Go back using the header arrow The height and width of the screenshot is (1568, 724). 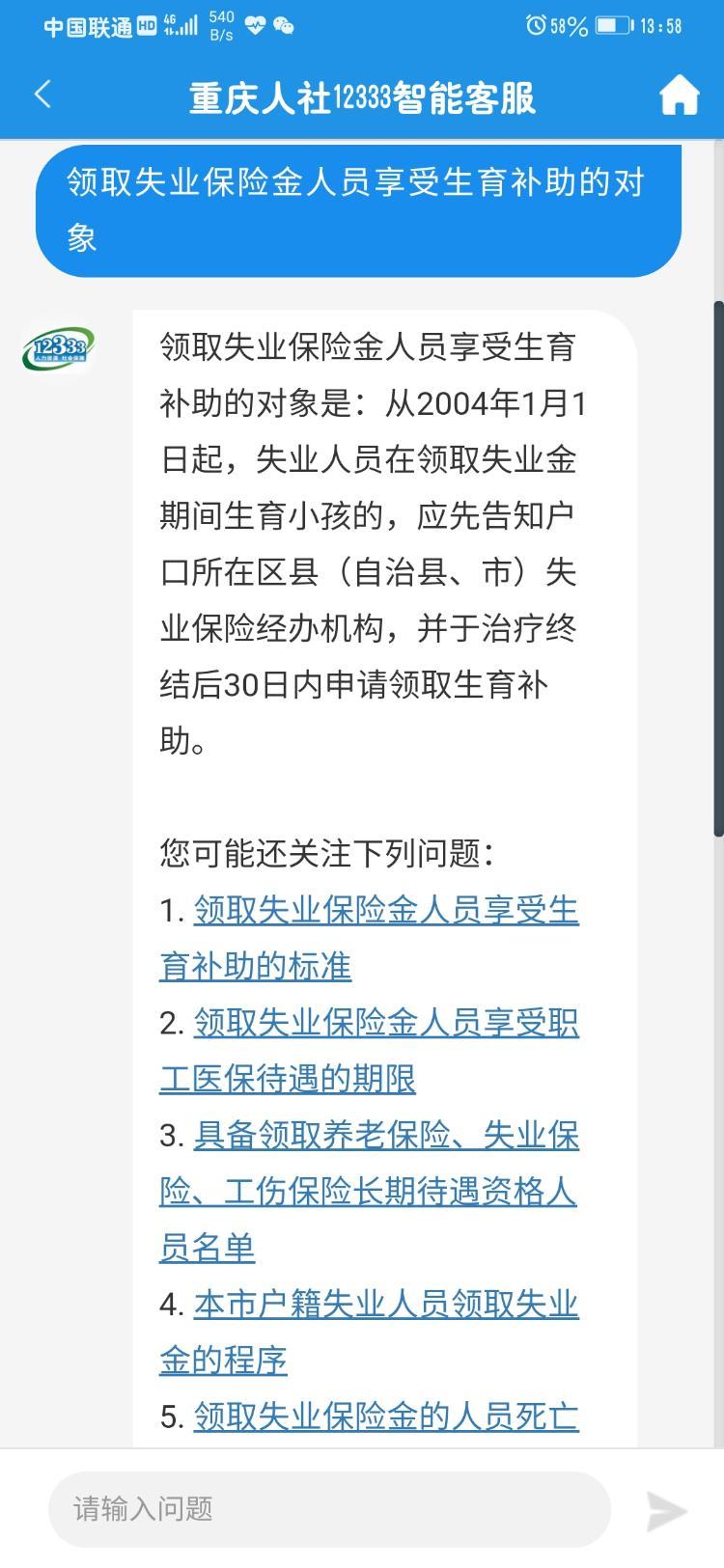coord(42,95)
